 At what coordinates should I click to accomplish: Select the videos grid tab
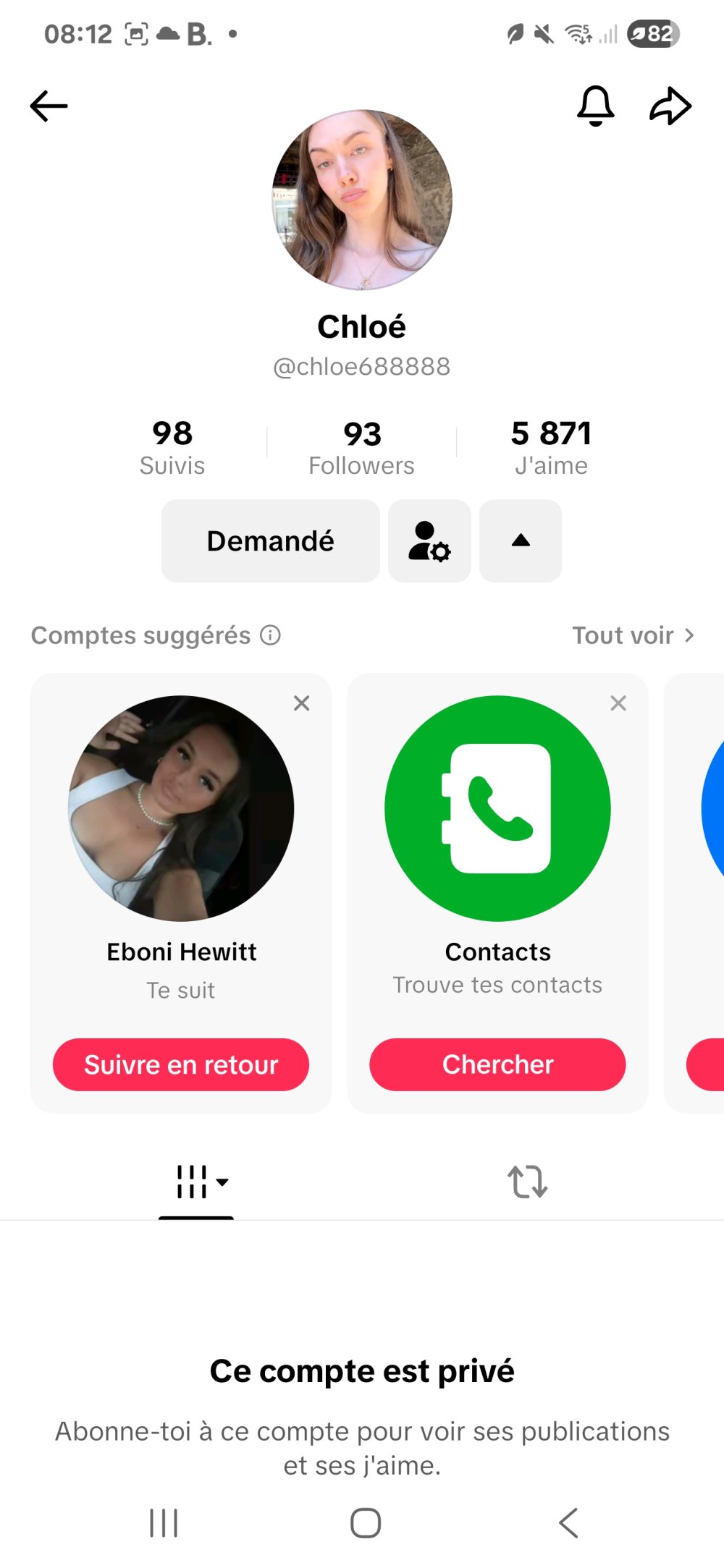(196, 1182)
